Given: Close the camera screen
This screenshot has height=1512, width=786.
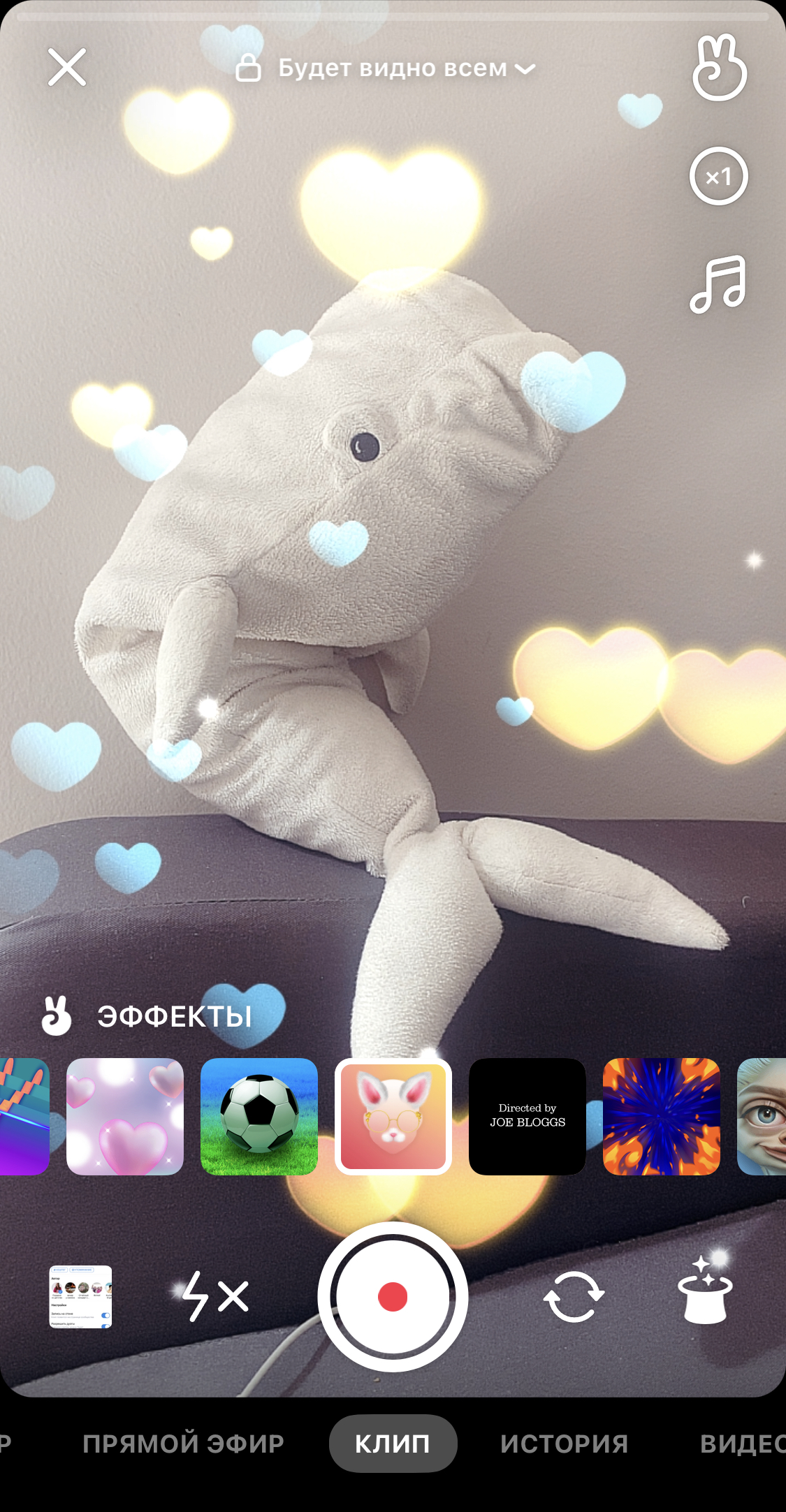Looking at the screenshot, I should [67, 67].
